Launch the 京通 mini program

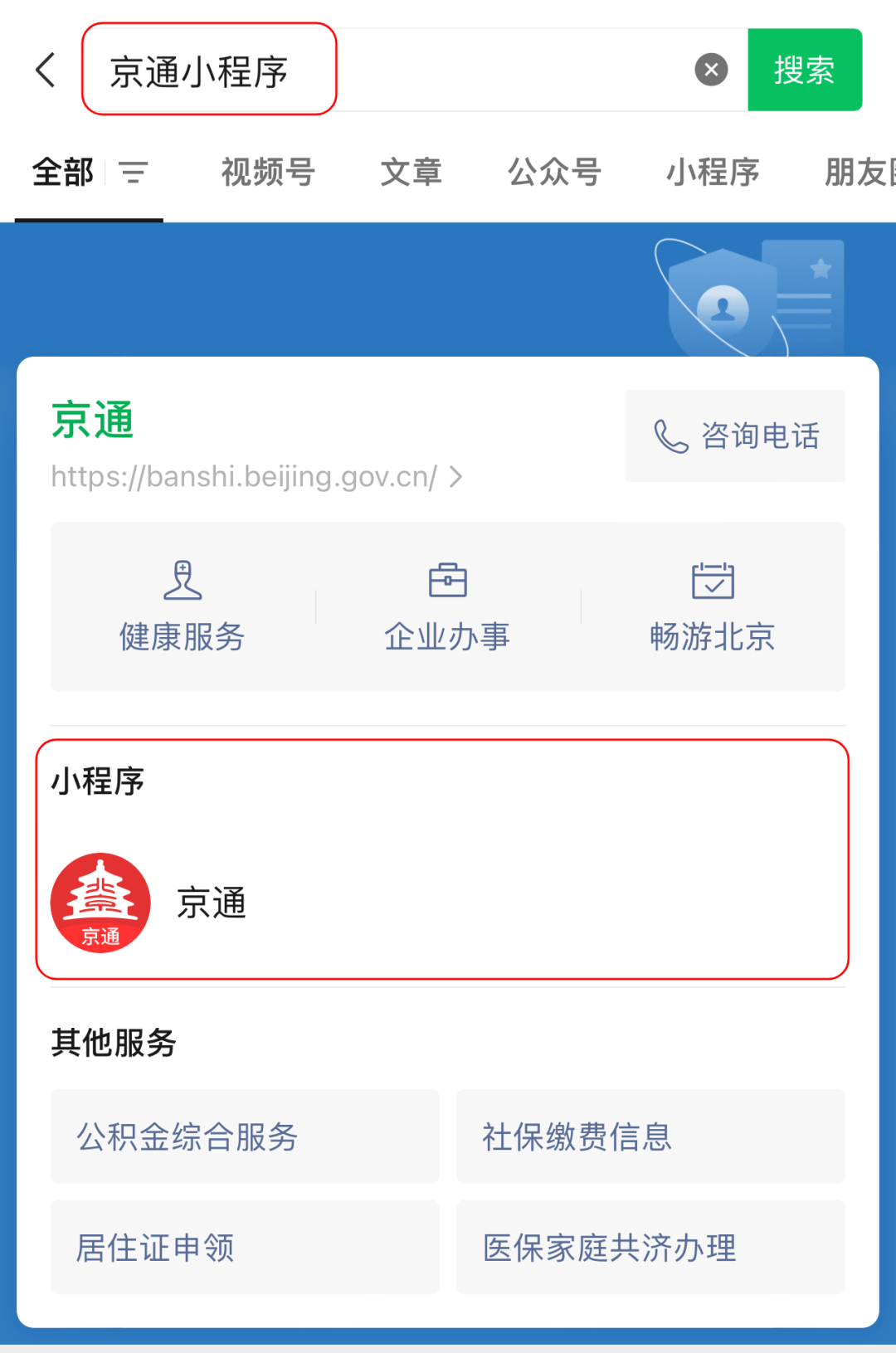coord(149,903)
